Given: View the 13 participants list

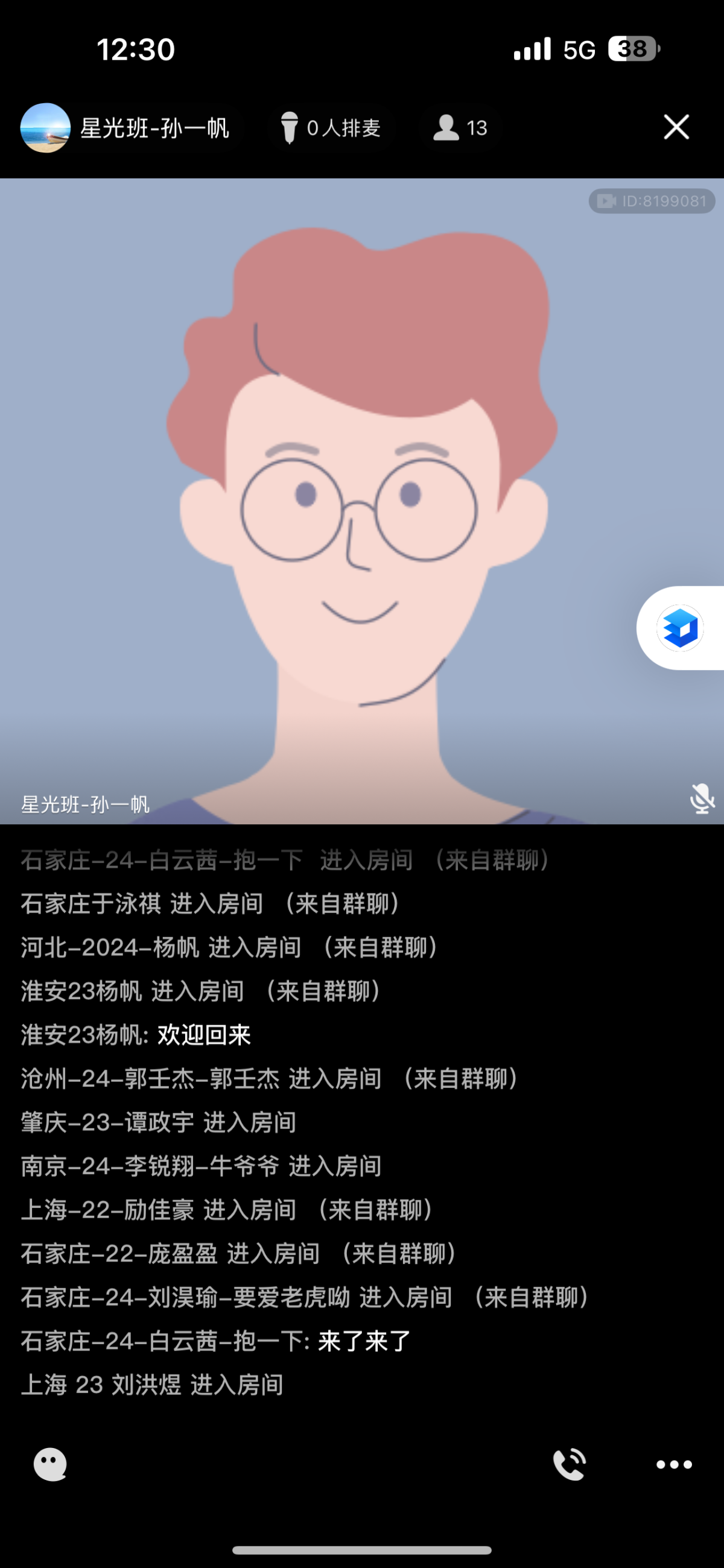Looking at the screenshot, I should pyautogui.click(x=460, y=128).
